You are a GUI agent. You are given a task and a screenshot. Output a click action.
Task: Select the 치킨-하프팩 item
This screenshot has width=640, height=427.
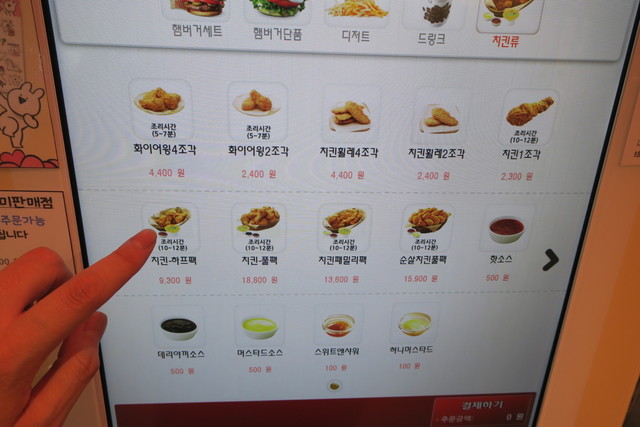coord(170,235)
